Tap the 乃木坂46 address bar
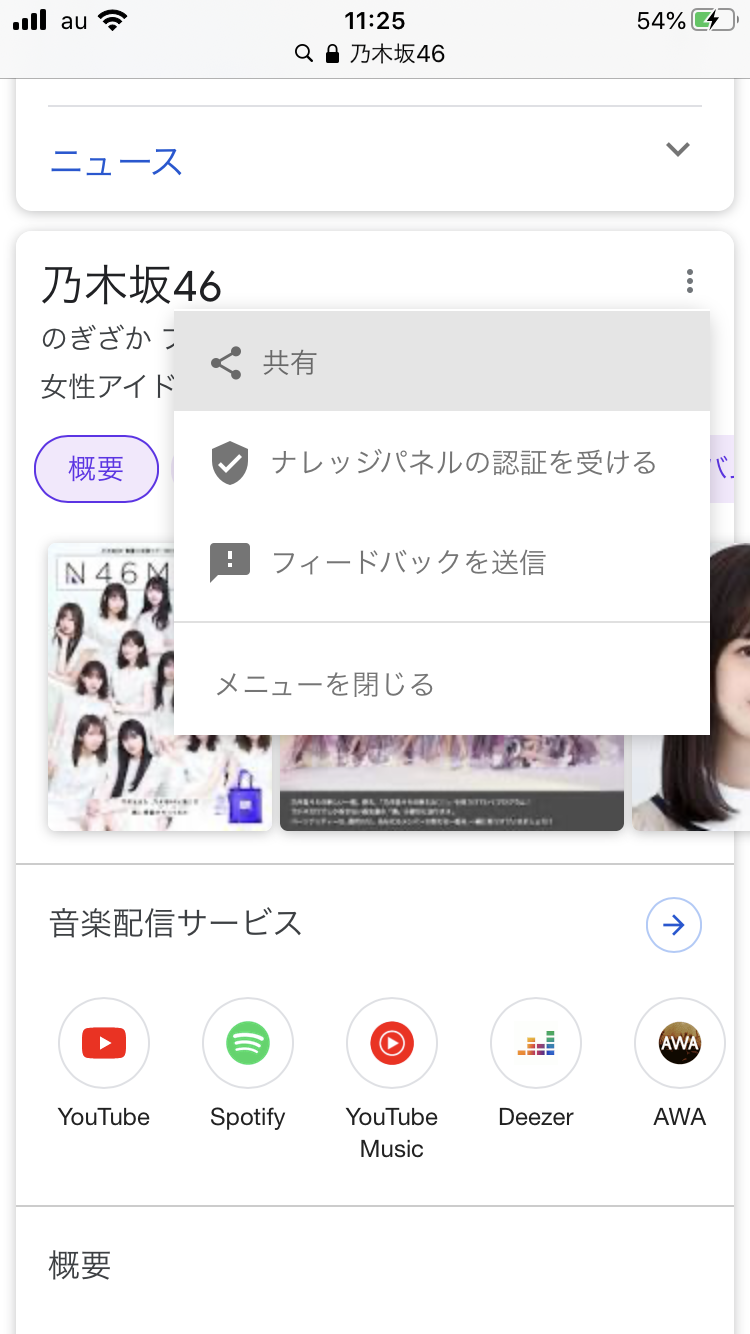 click(375, 54)
